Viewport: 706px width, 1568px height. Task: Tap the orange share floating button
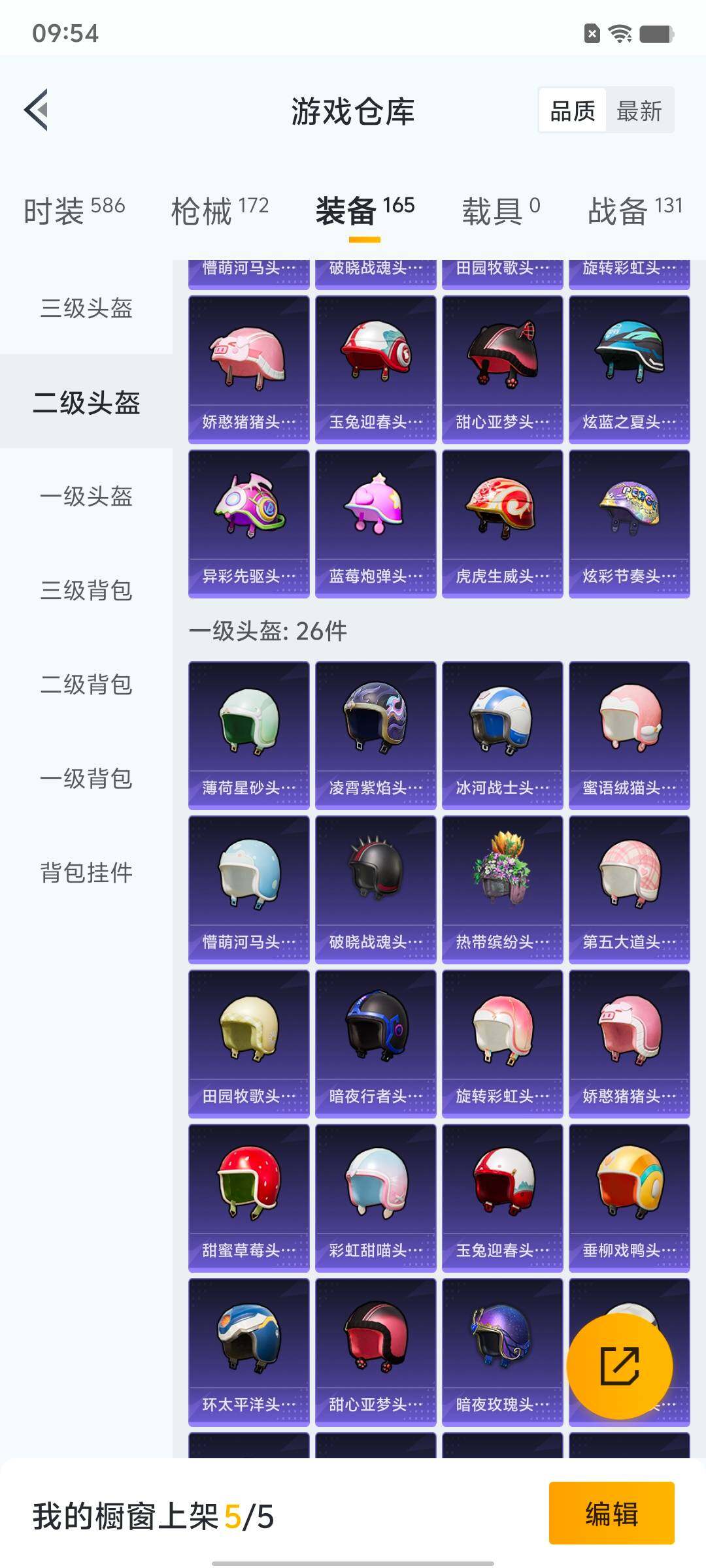pos(619,1365)
